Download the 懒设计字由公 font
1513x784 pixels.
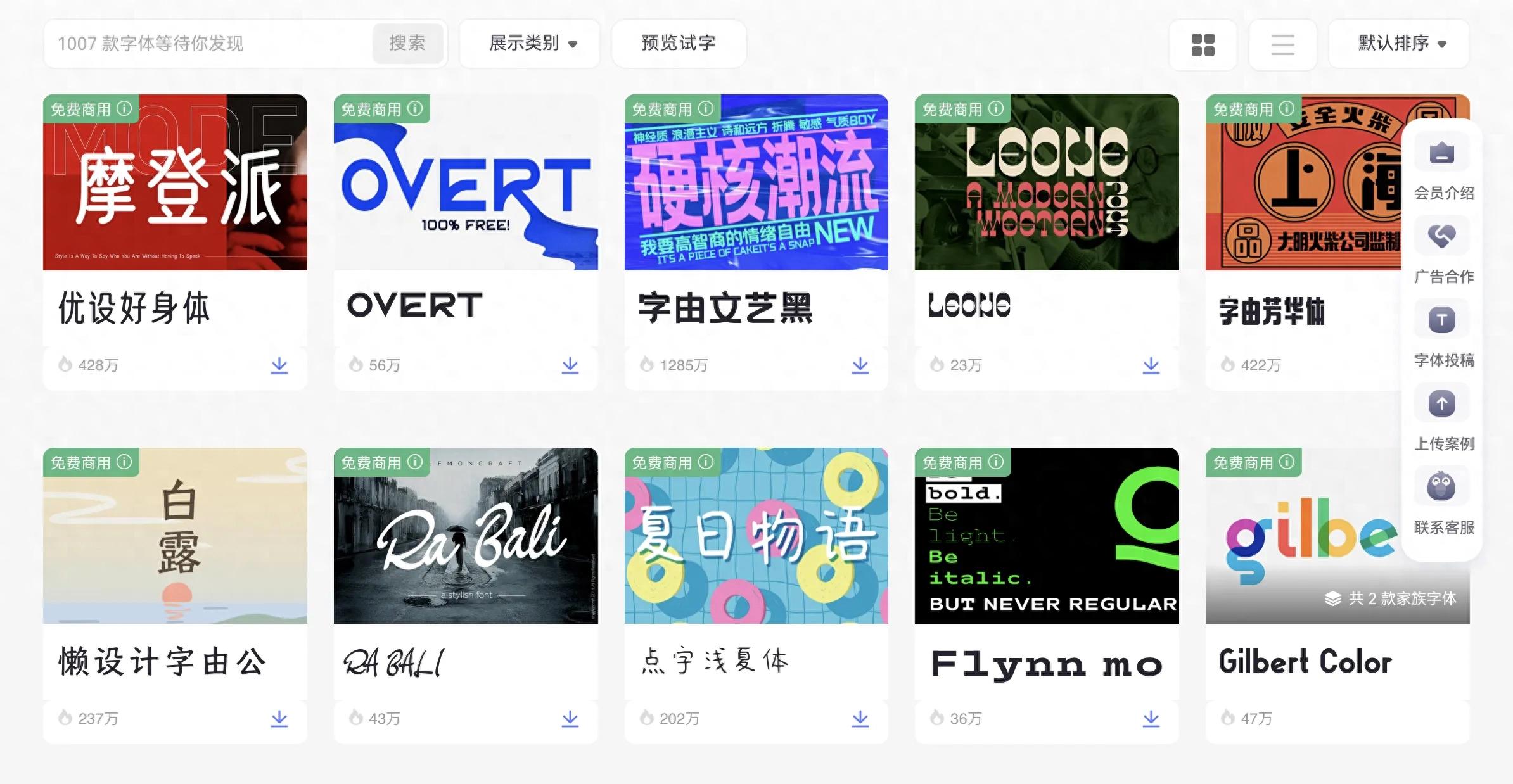[279, 719]
